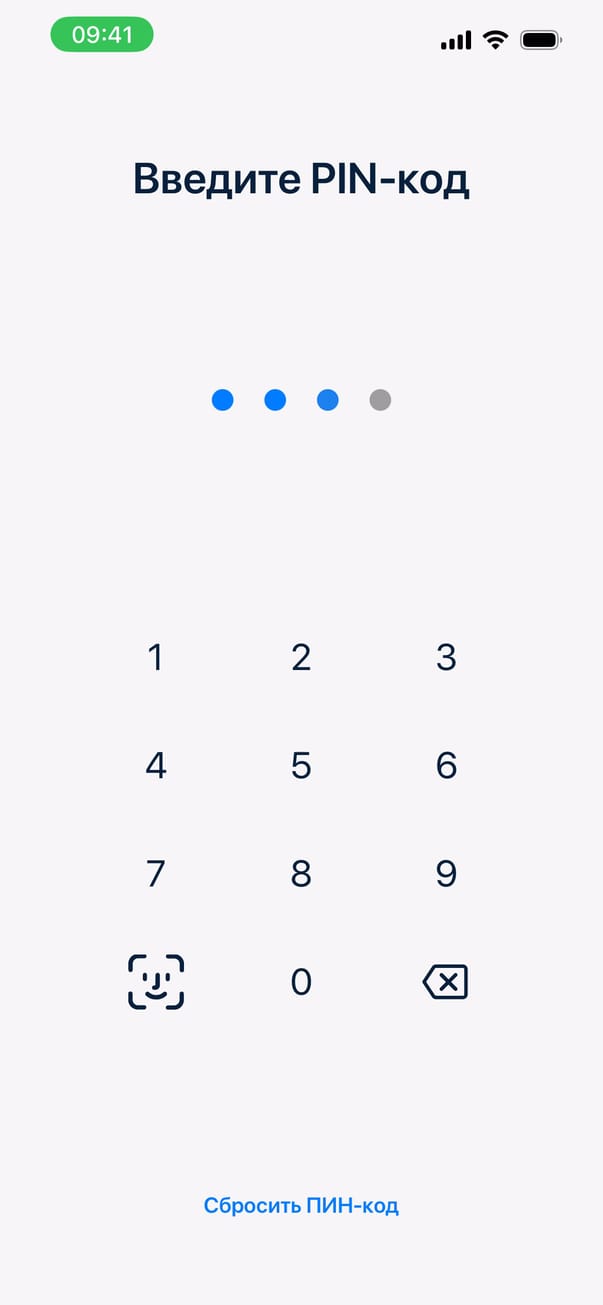Screen dimensions: 603x1305
Task: Tap the 8 key
Action: pos(301,874)
